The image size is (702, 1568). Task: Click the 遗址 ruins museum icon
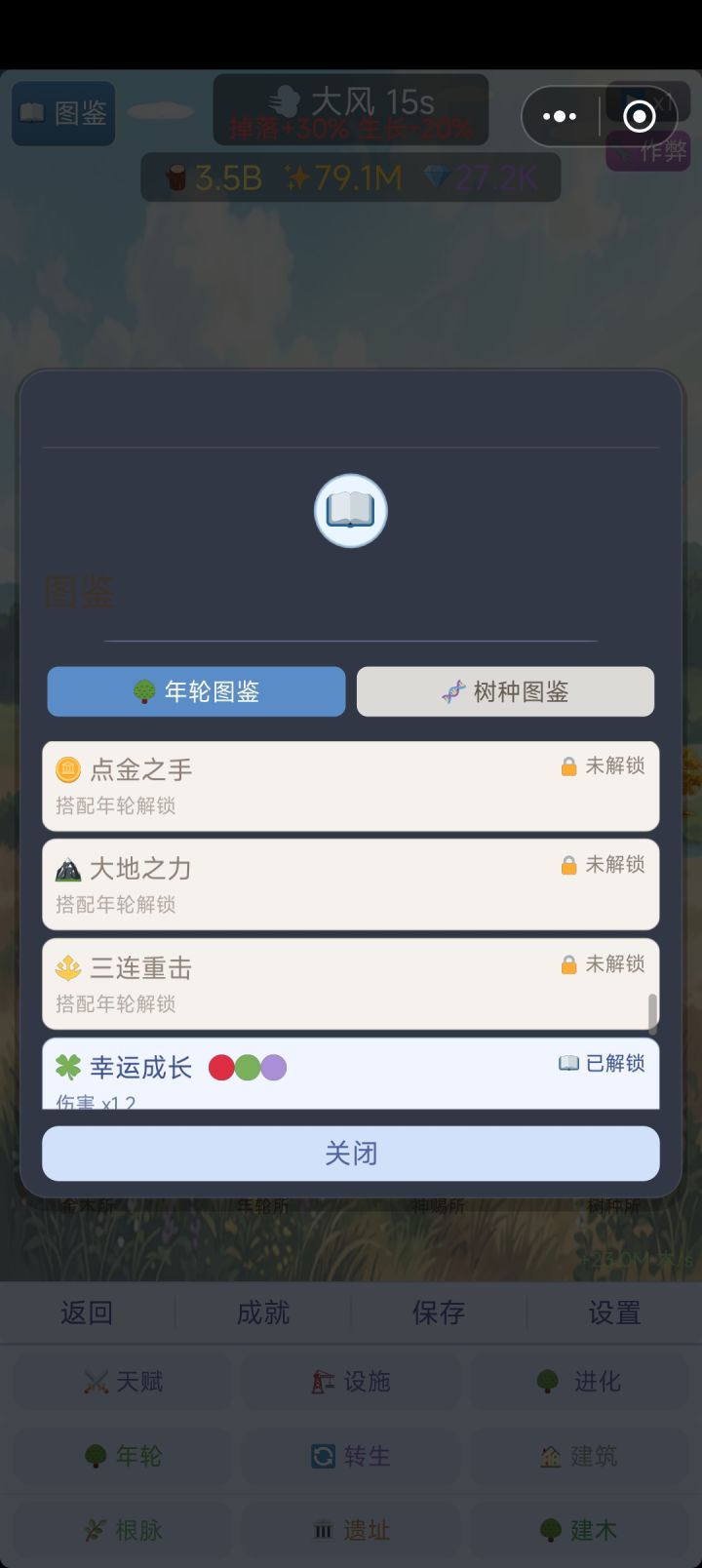(x=324, y=1531)
